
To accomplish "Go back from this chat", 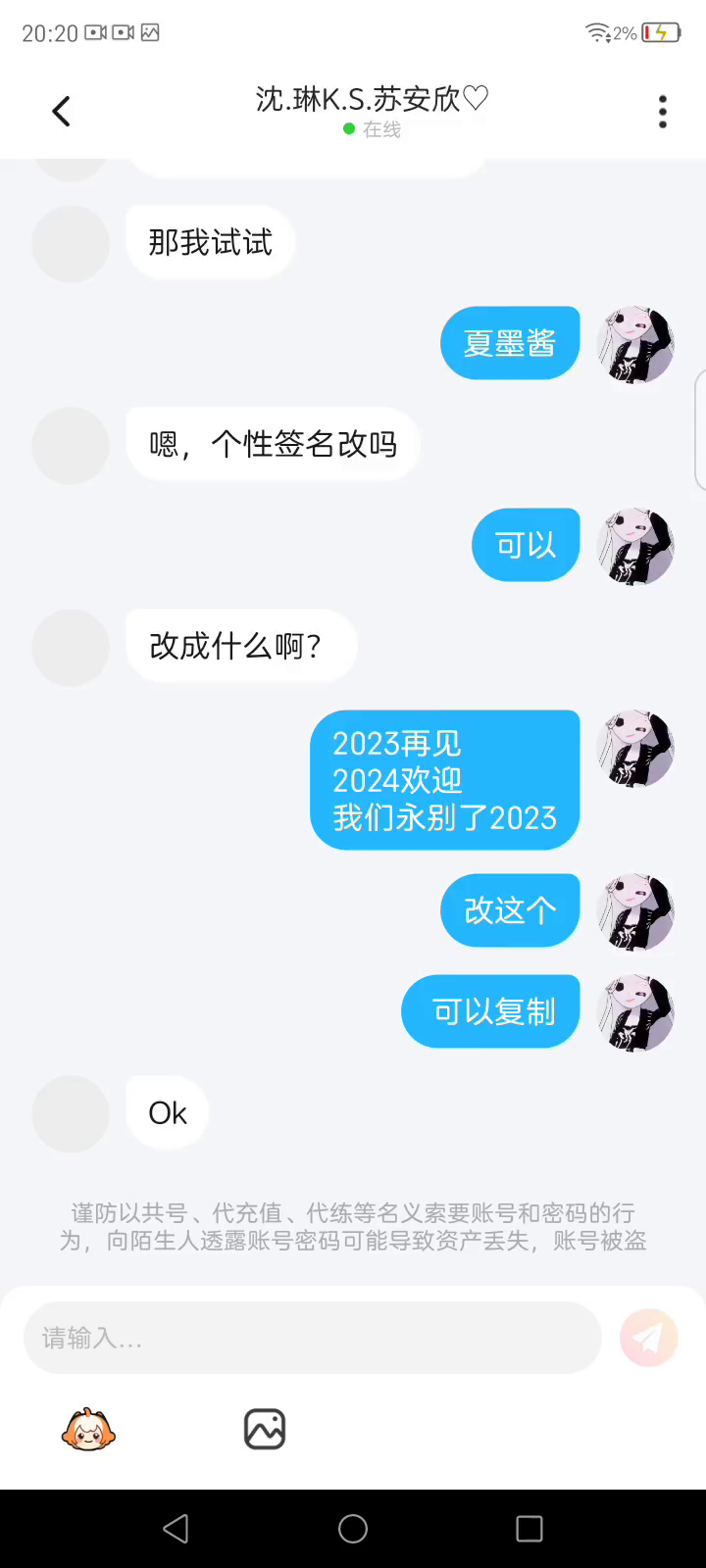I will pos(61,112).
